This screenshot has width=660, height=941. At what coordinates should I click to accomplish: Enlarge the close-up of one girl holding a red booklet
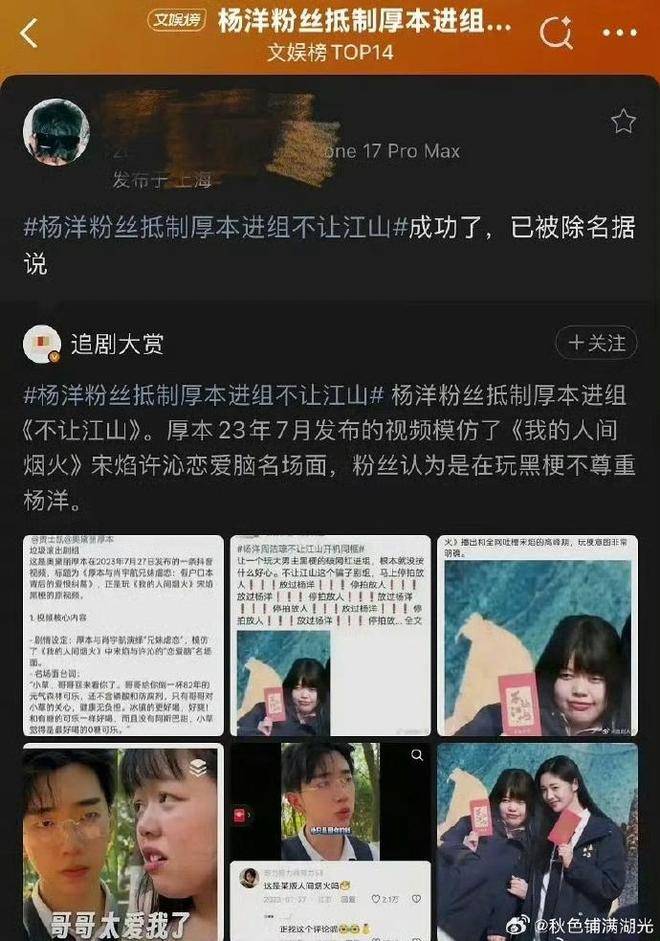point(536,636)
